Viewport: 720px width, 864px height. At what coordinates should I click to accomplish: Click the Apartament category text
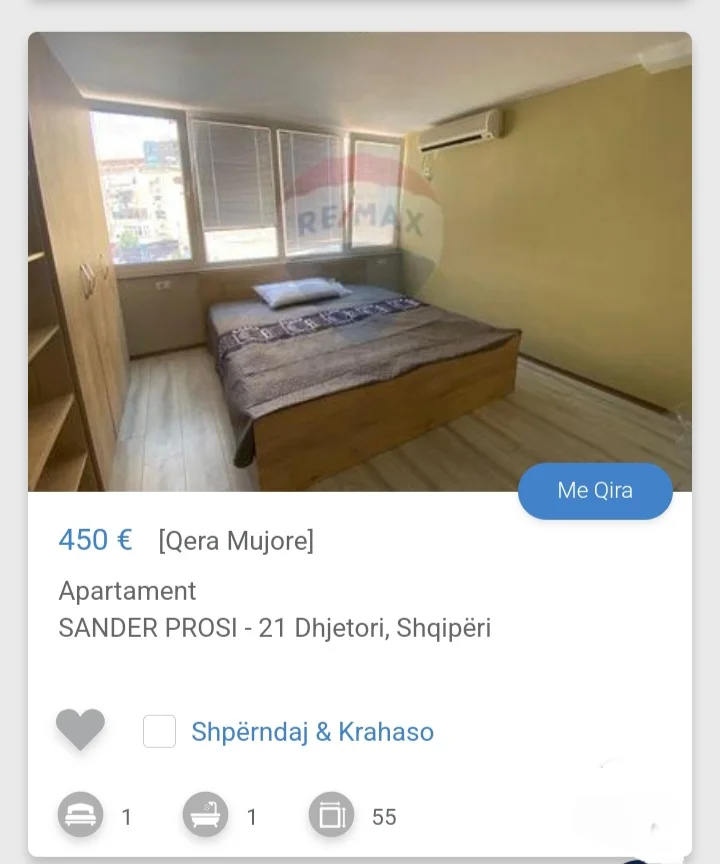[126, 591]
